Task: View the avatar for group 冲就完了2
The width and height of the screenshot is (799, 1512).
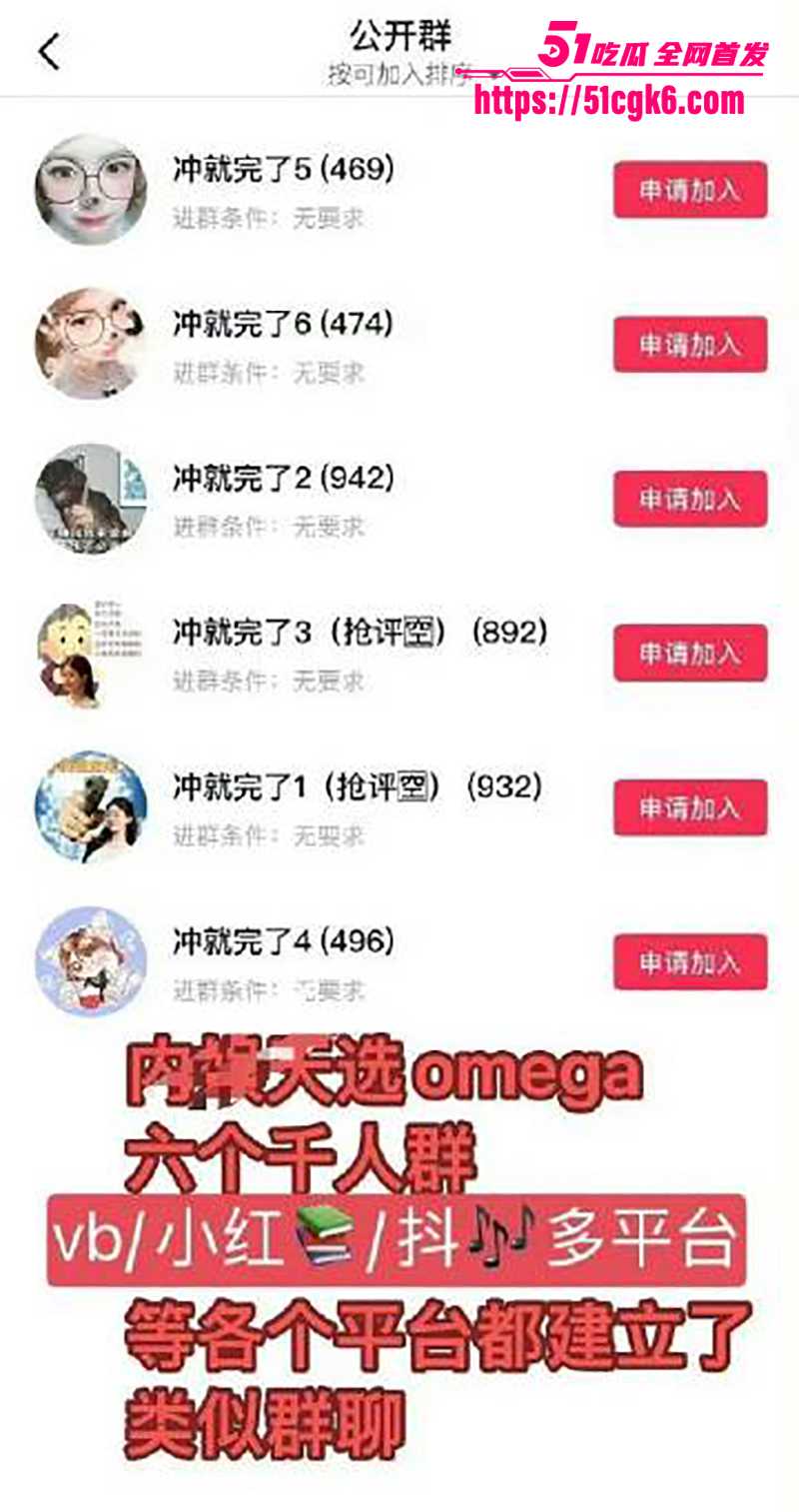Action: tap(92, 500)
